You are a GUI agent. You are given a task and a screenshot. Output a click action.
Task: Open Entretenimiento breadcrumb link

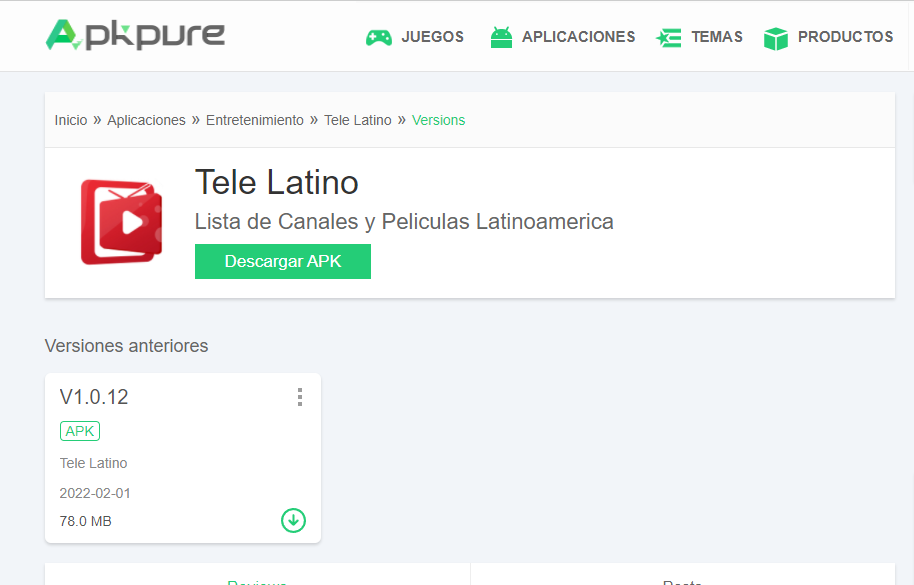click(254, 120)
